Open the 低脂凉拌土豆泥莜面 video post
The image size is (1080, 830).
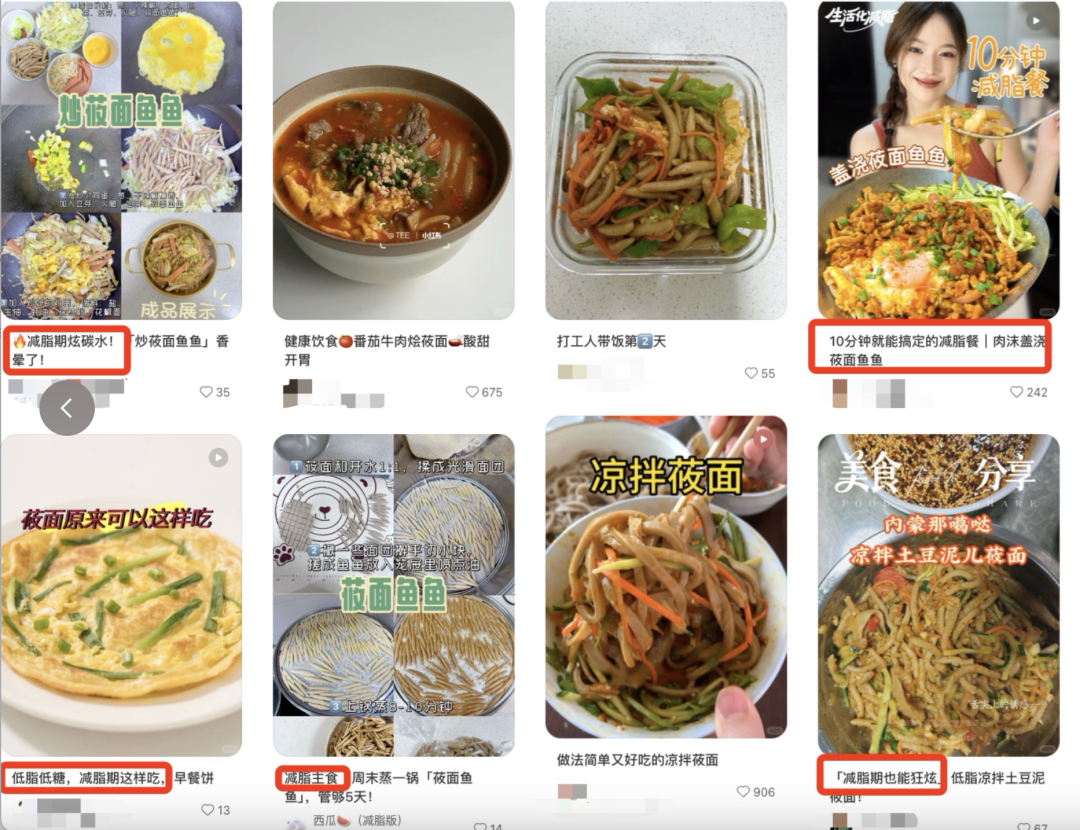pyautogui.click(x=937, y=595)
